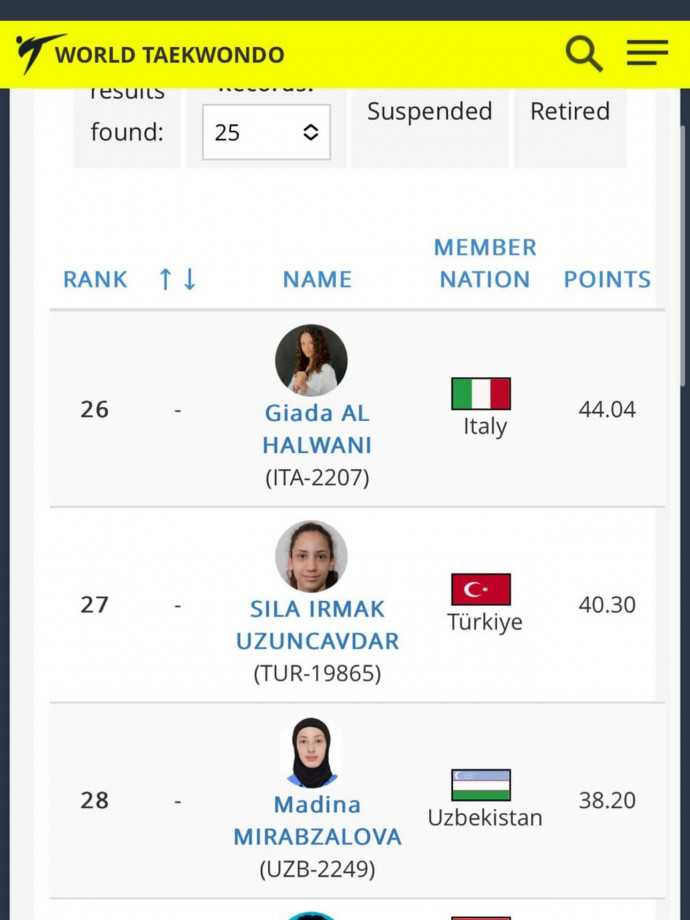Open Giada AL HALWANI's profile
This screenshot has height=920, width=690.
click(317, 428)
